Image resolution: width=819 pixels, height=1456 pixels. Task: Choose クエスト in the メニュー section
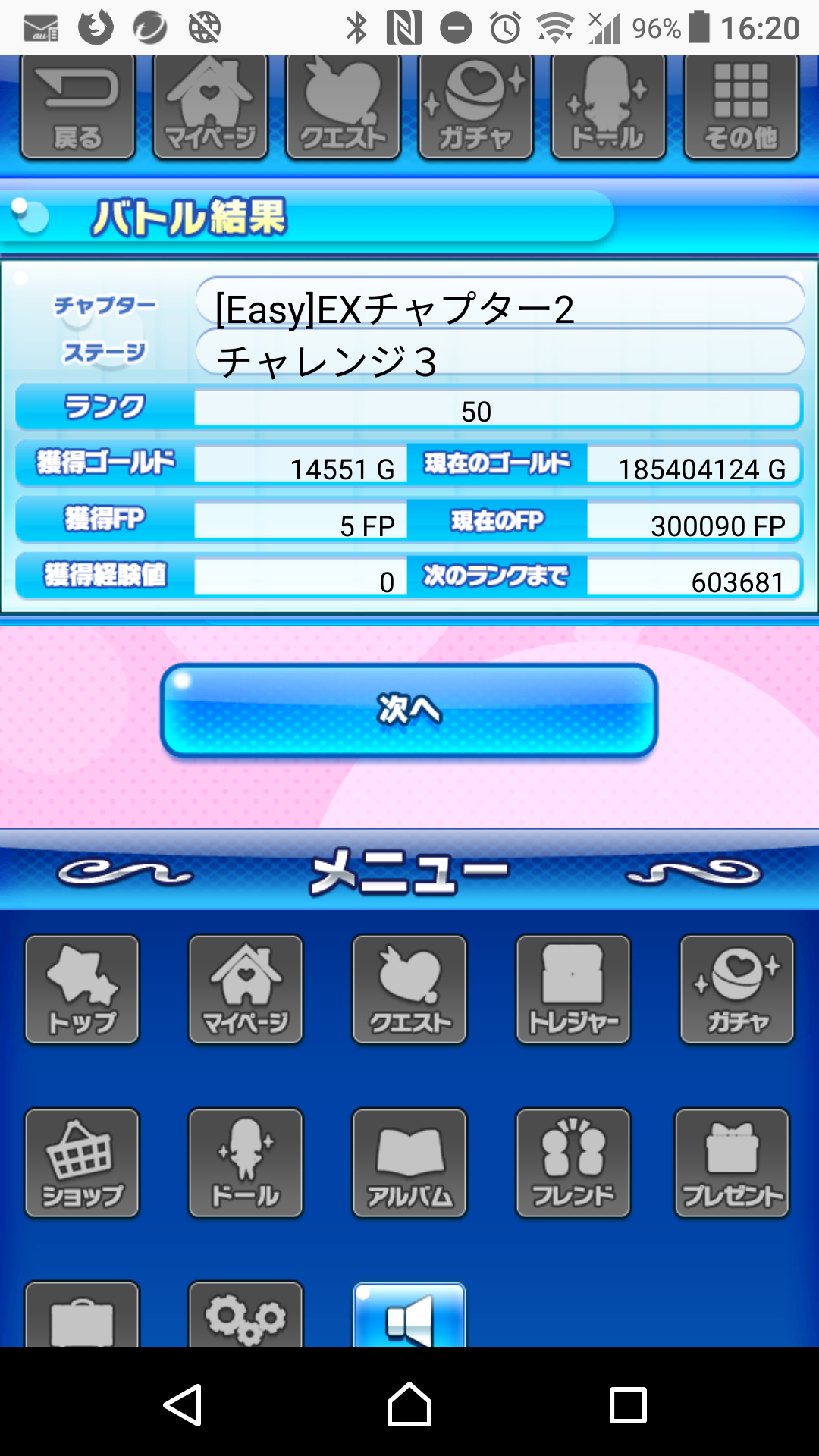(409, 990)
